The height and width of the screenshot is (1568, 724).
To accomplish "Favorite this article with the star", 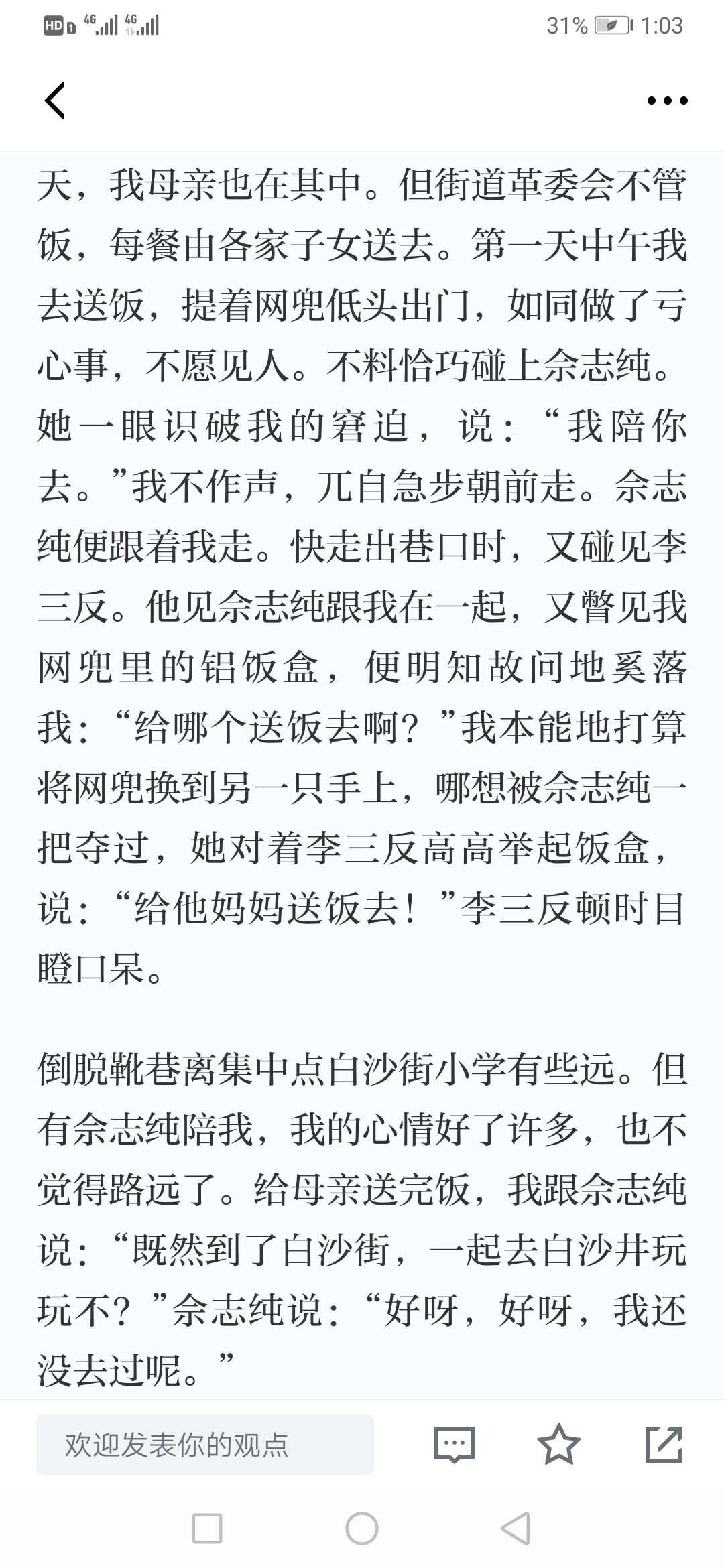I will click(559, 1444).
